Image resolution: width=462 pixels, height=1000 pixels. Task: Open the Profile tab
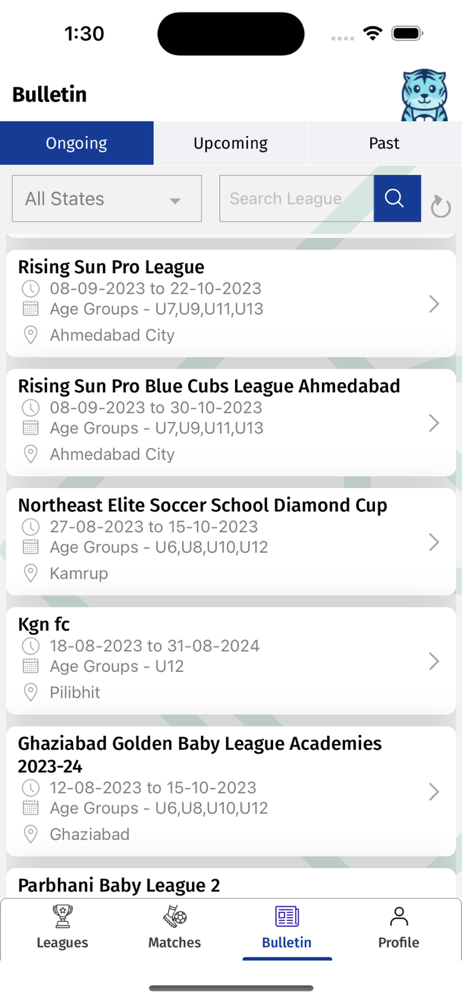[399, 928]
